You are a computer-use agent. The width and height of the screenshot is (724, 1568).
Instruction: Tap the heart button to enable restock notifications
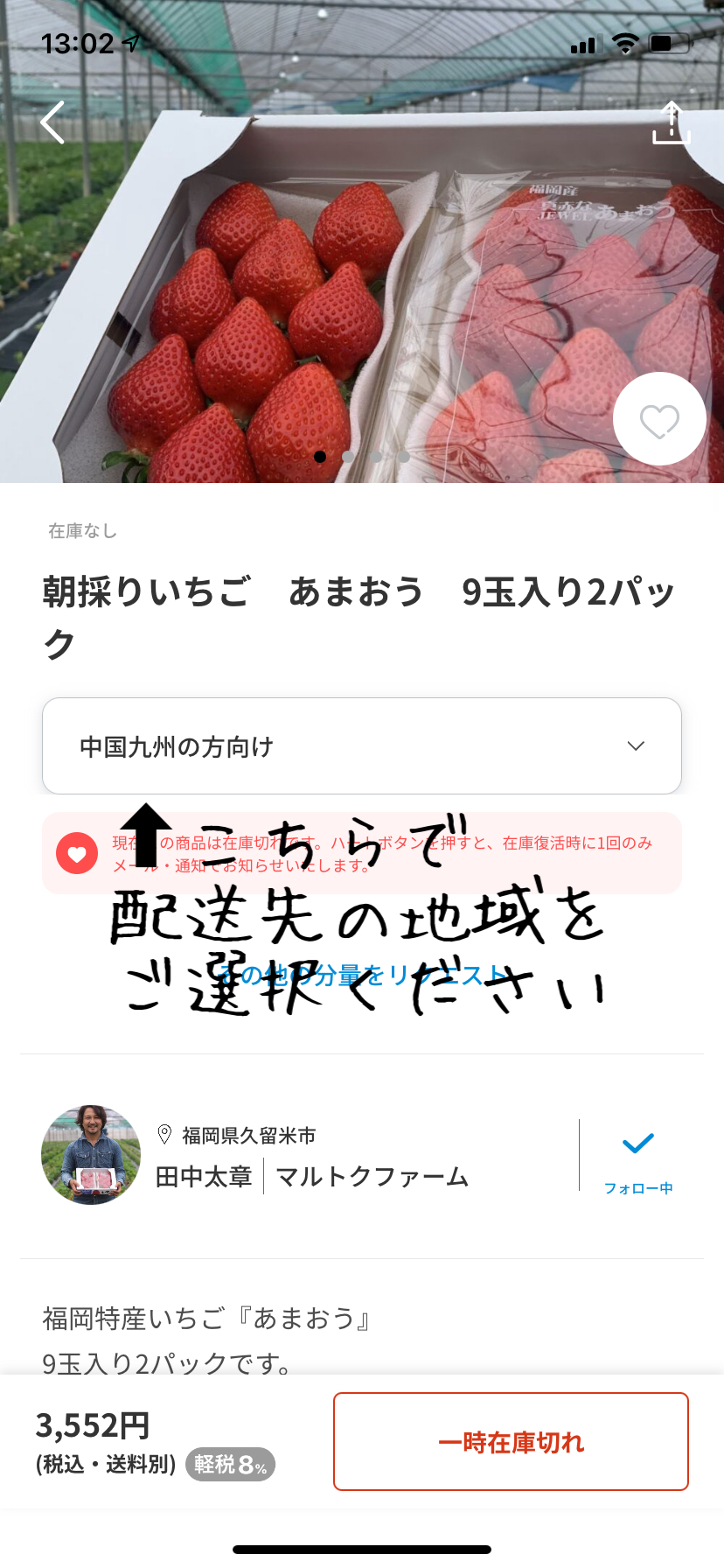tap(77, 852)
